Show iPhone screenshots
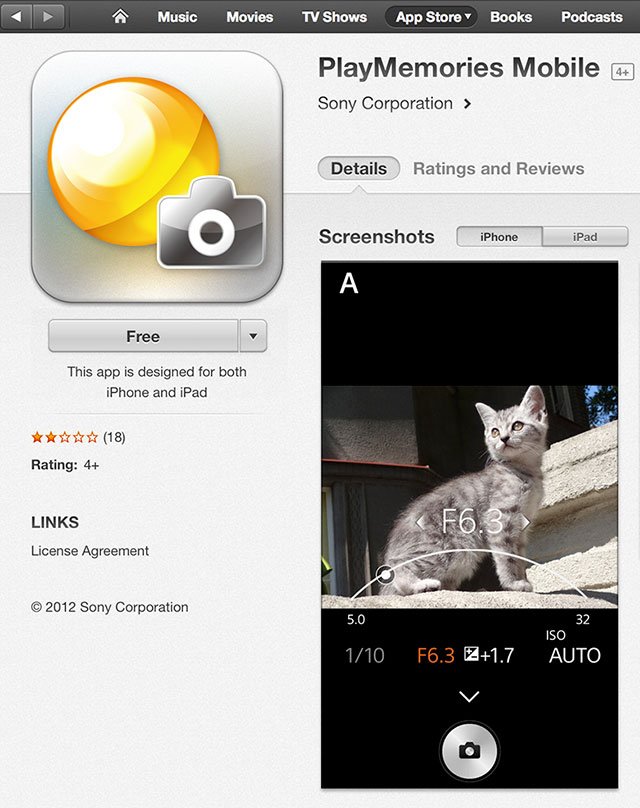Screen dimensions: 640x808 point(499,237)
